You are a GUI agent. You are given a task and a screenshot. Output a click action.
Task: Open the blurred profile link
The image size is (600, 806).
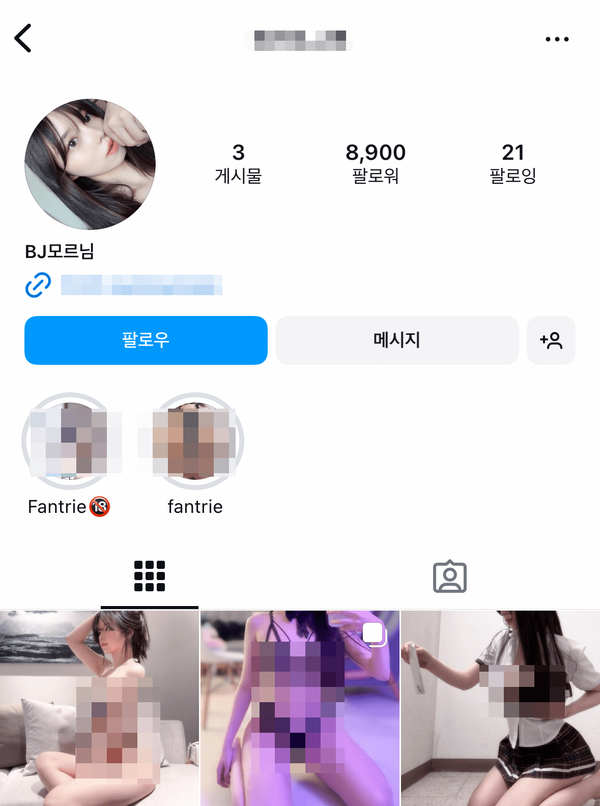click(x=140, y=285)
